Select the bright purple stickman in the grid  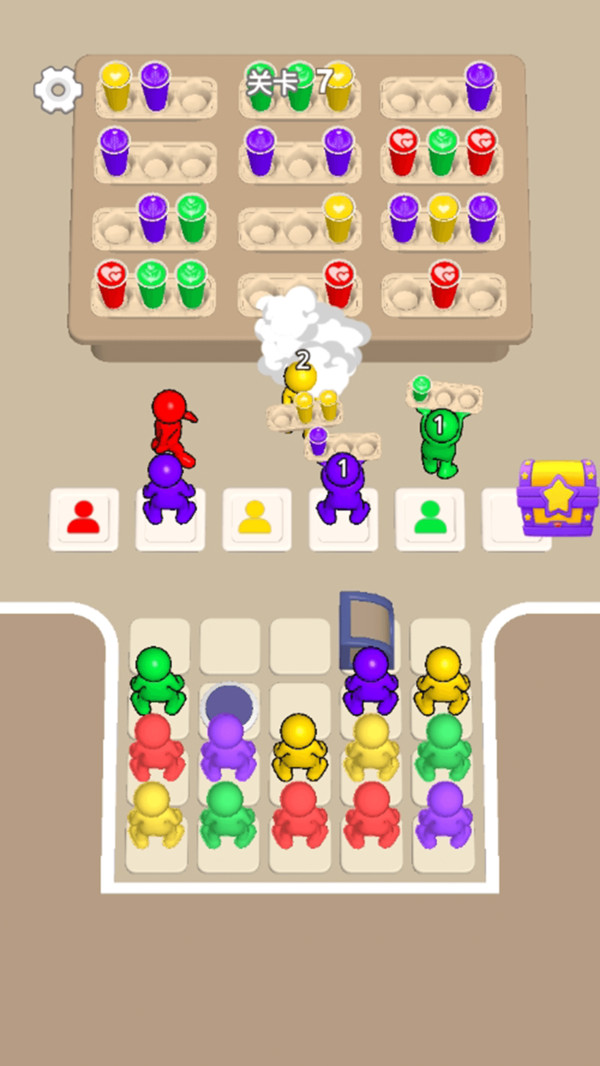click(x=370, y=680)
